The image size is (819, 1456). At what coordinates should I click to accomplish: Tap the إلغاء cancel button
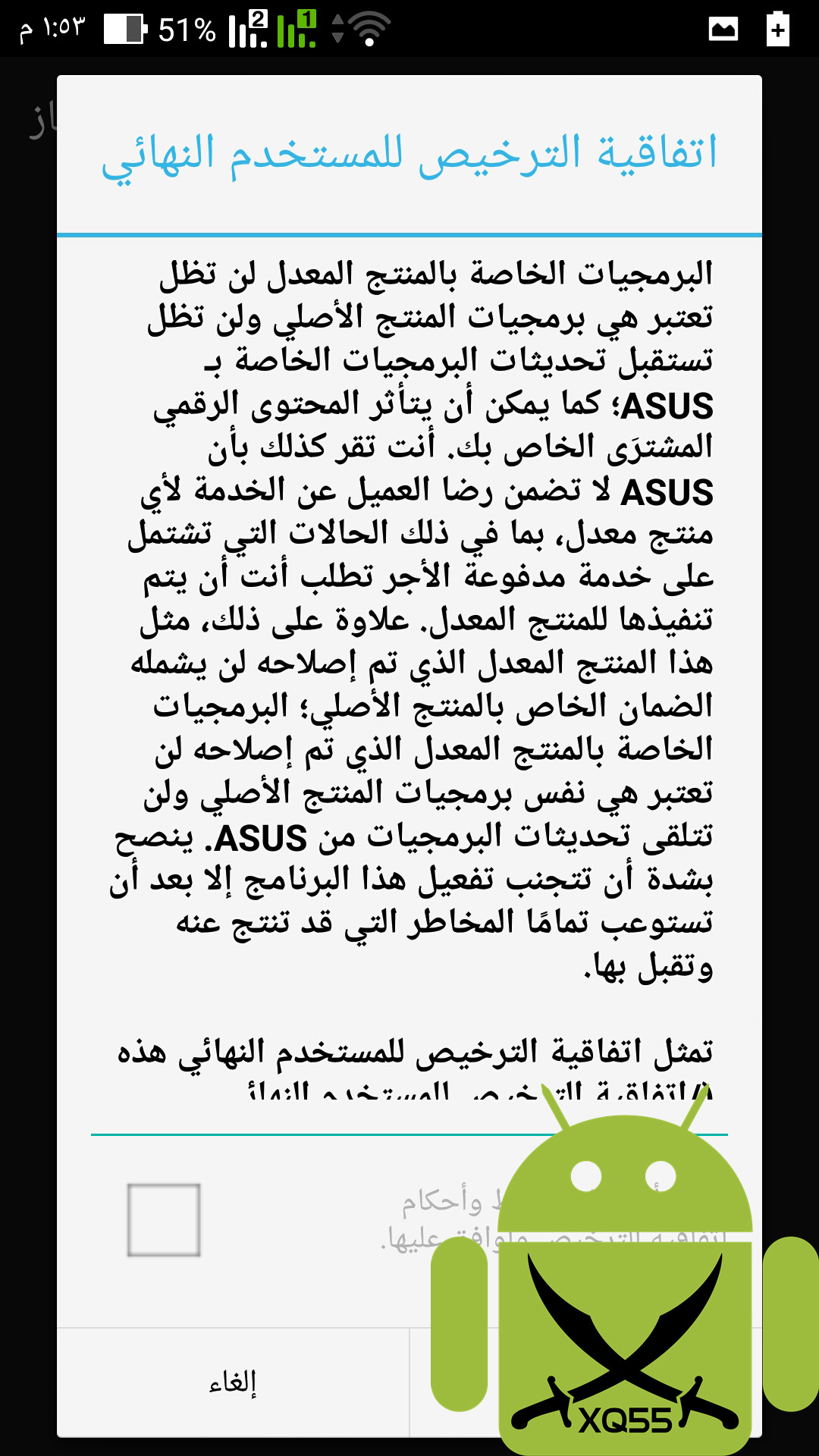233,1382
